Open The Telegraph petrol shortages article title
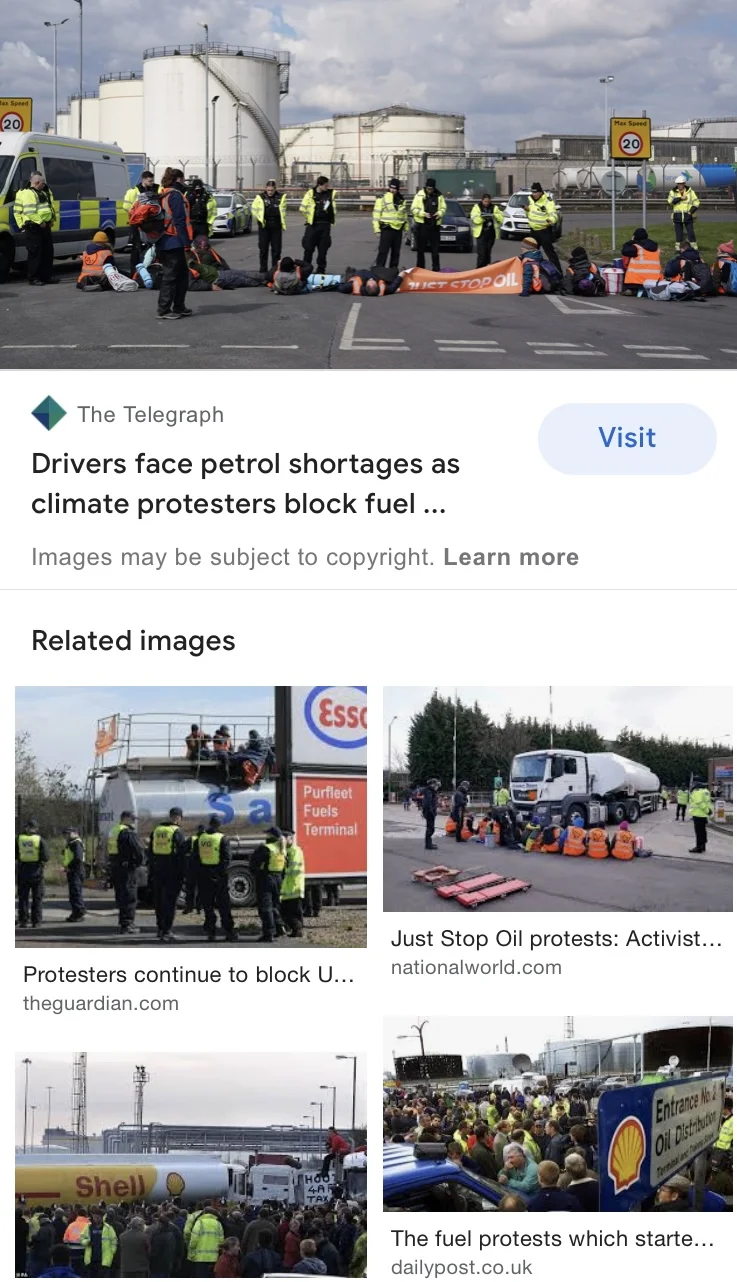 245,484
